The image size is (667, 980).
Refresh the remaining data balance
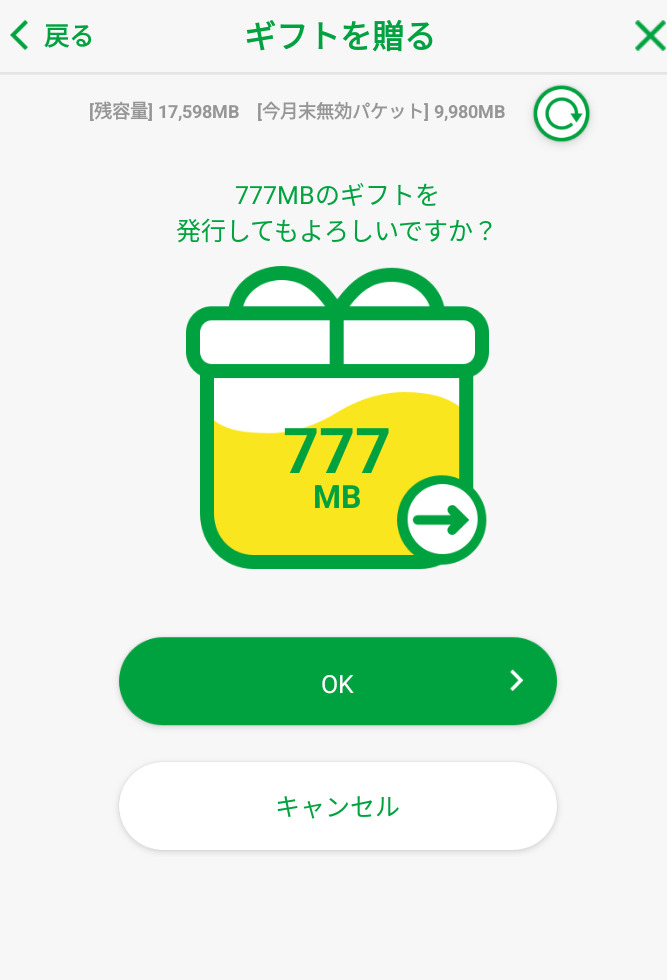click(561, 113)
